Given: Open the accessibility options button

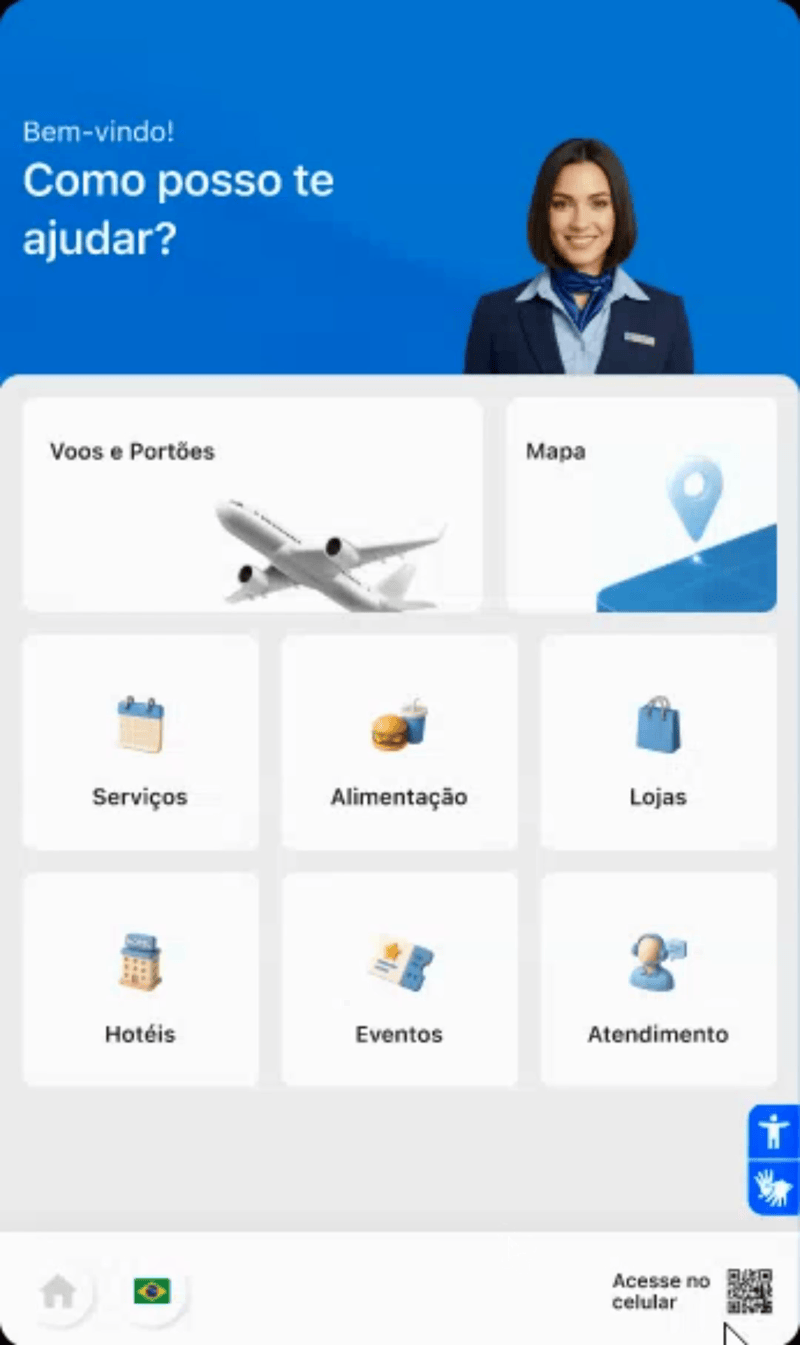Looking at the screenshot, I should (773, 1131).
